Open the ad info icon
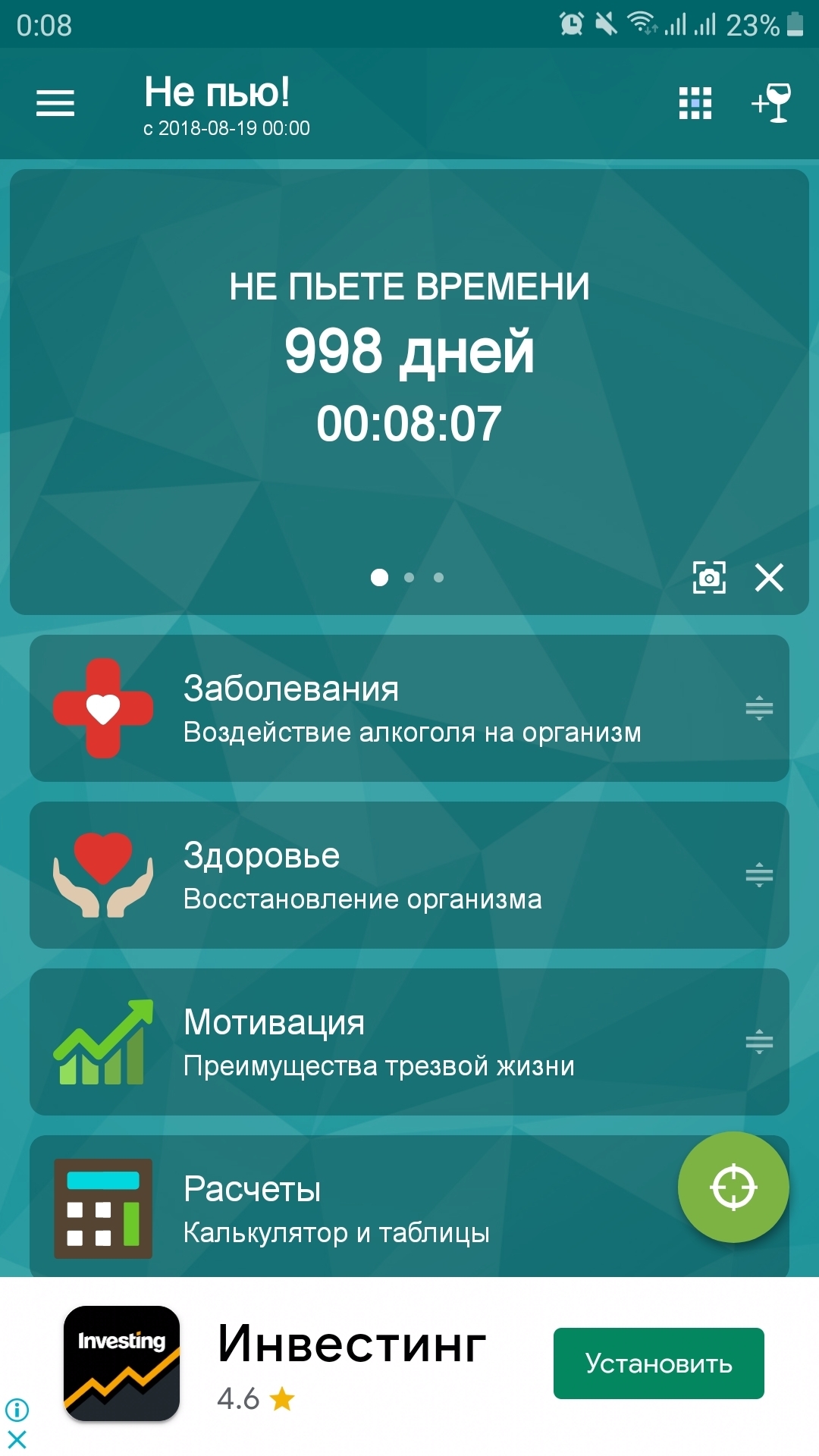This screenshot has height=1456, width=819. [17, 1410]
